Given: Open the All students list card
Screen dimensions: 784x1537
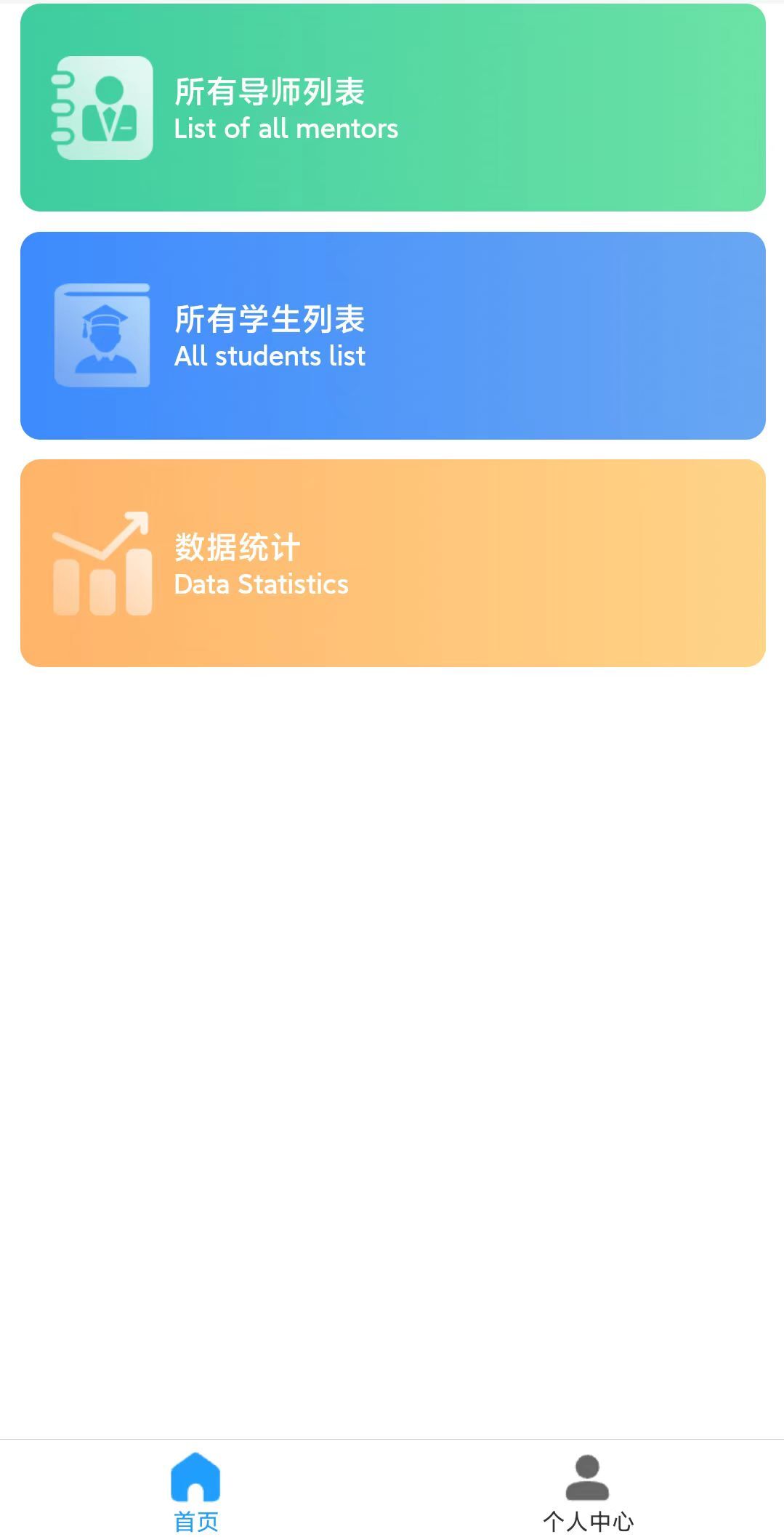Looking at the screenshot, I should pyautogui.click(x=392, y=336).
